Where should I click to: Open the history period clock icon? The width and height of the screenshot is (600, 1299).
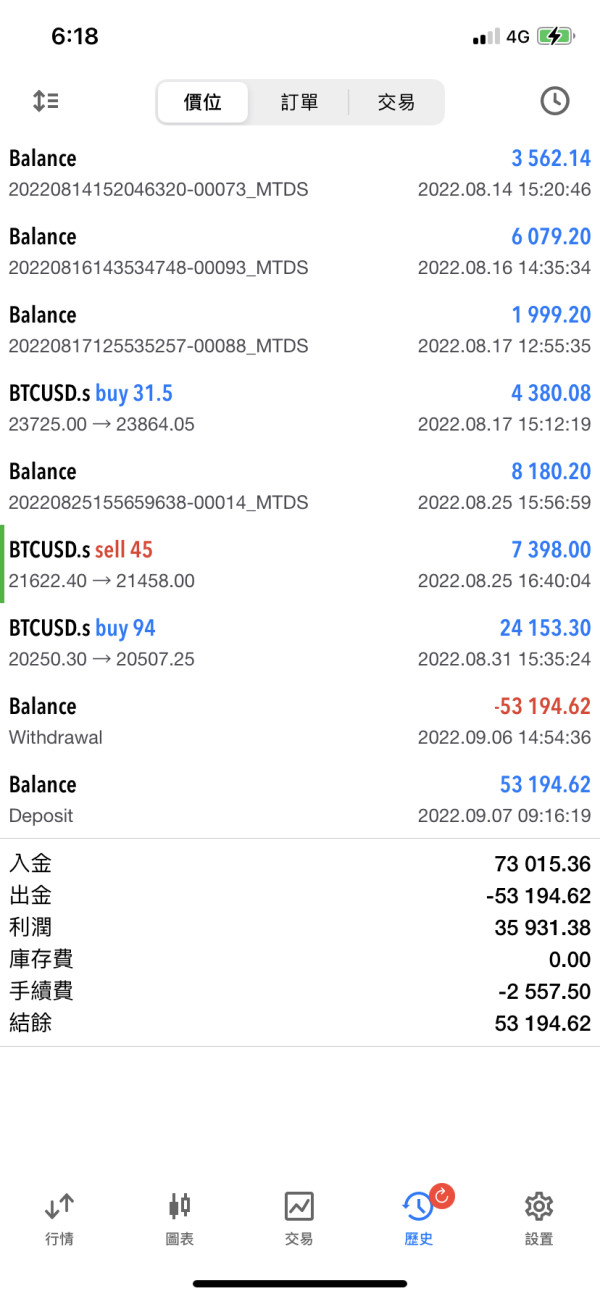[x=554, y=101]
